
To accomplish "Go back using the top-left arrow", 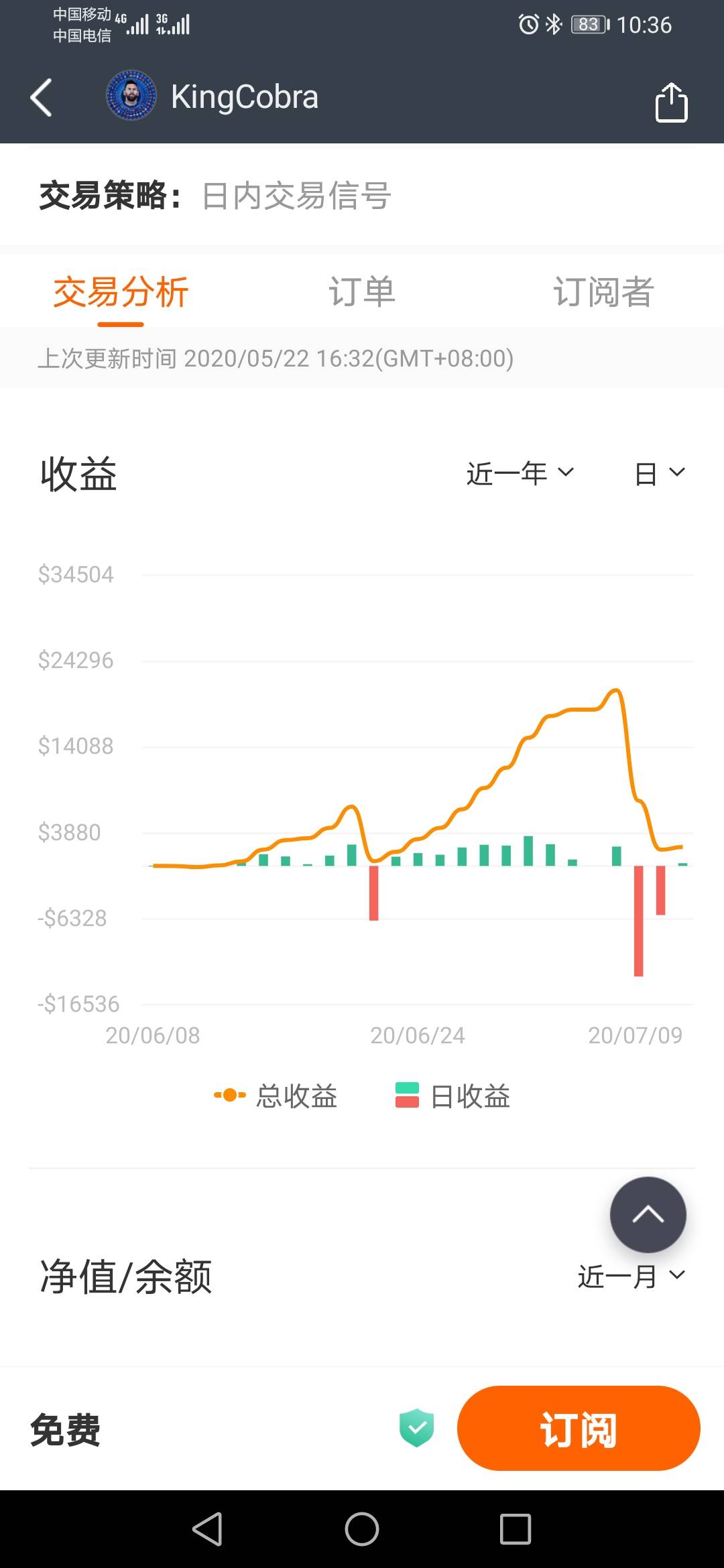I will 41,98.
